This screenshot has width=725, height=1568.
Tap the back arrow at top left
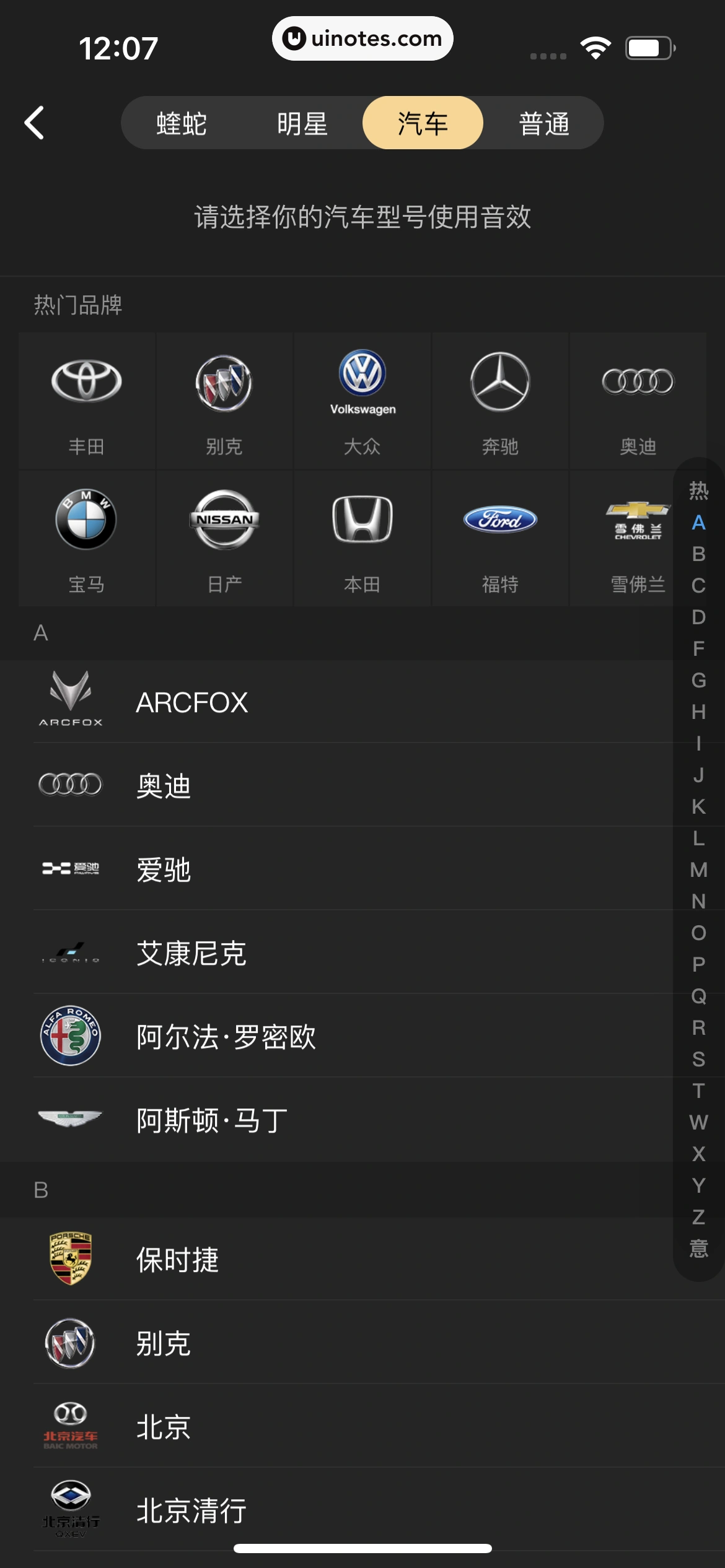(35, 122)
